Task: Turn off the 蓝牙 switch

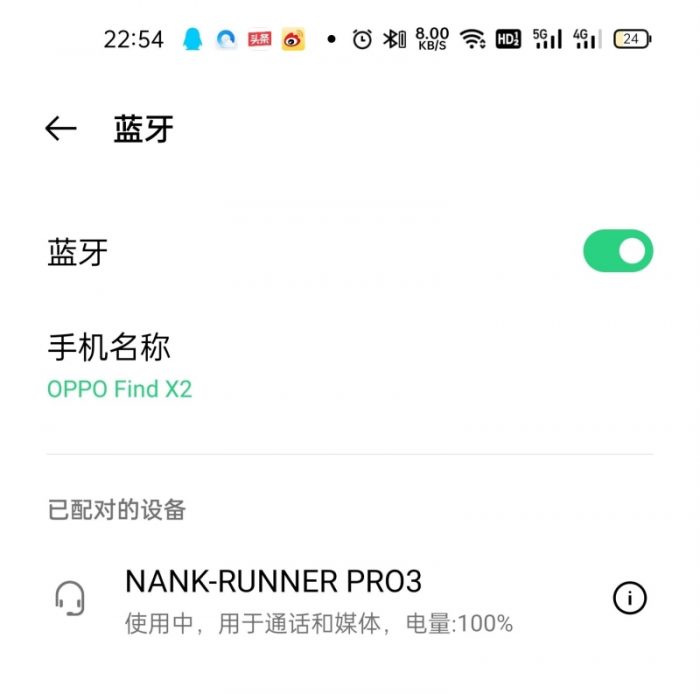Action: [618, 251]
